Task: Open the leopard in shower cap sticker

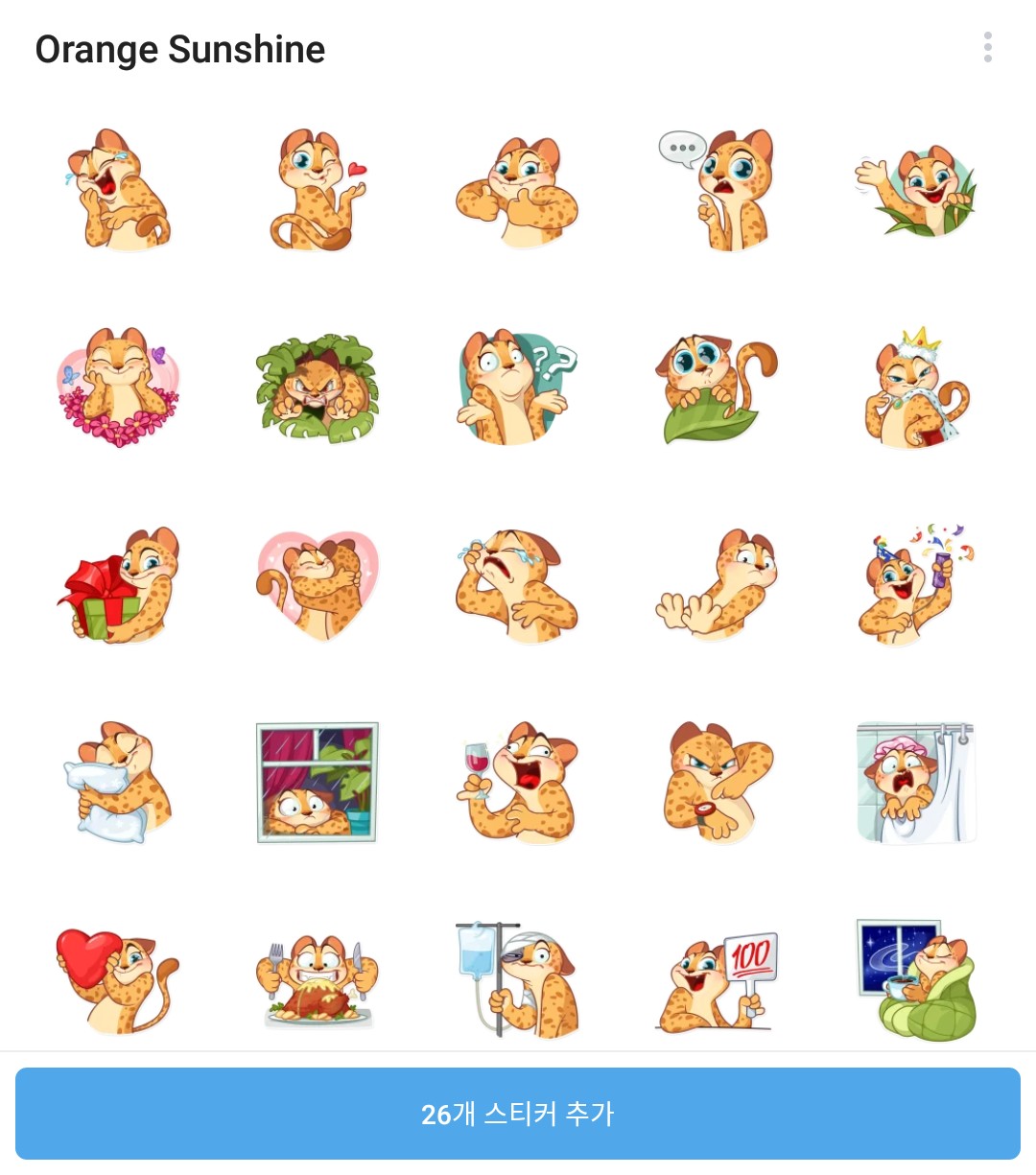Action: (916, 784)
